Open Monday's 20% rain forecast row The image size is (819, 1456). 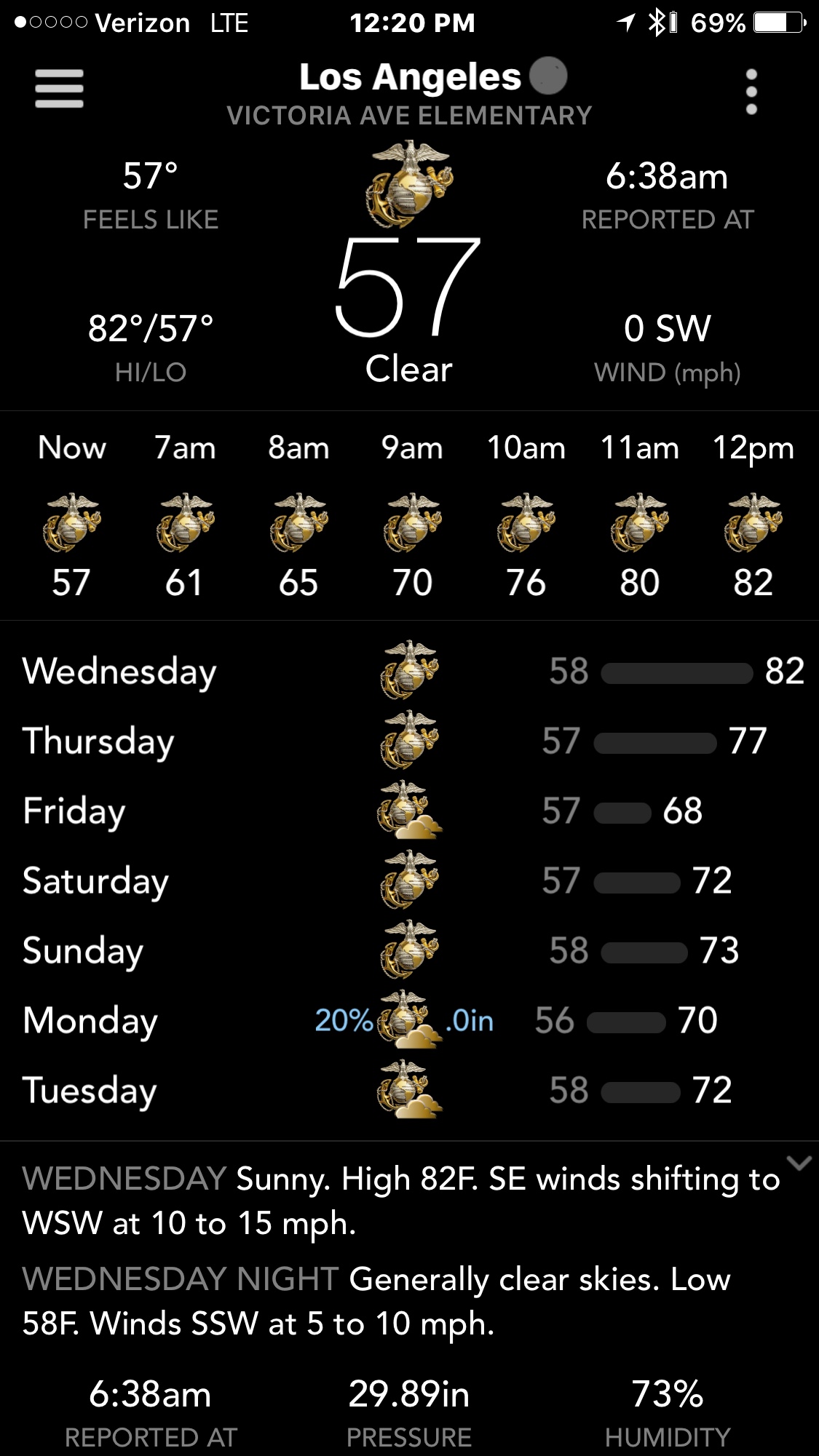[409, 1020]
